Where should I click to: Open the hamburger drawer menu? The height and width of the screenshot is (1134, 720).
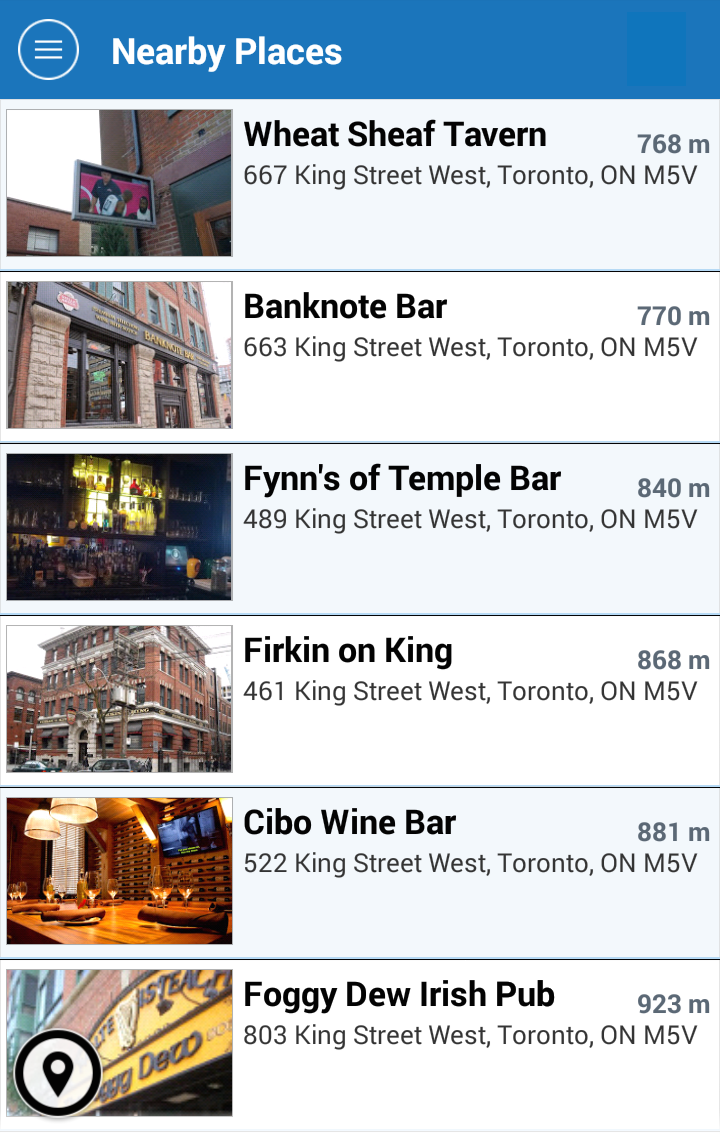pyautogui.click(x=48, y=50)
